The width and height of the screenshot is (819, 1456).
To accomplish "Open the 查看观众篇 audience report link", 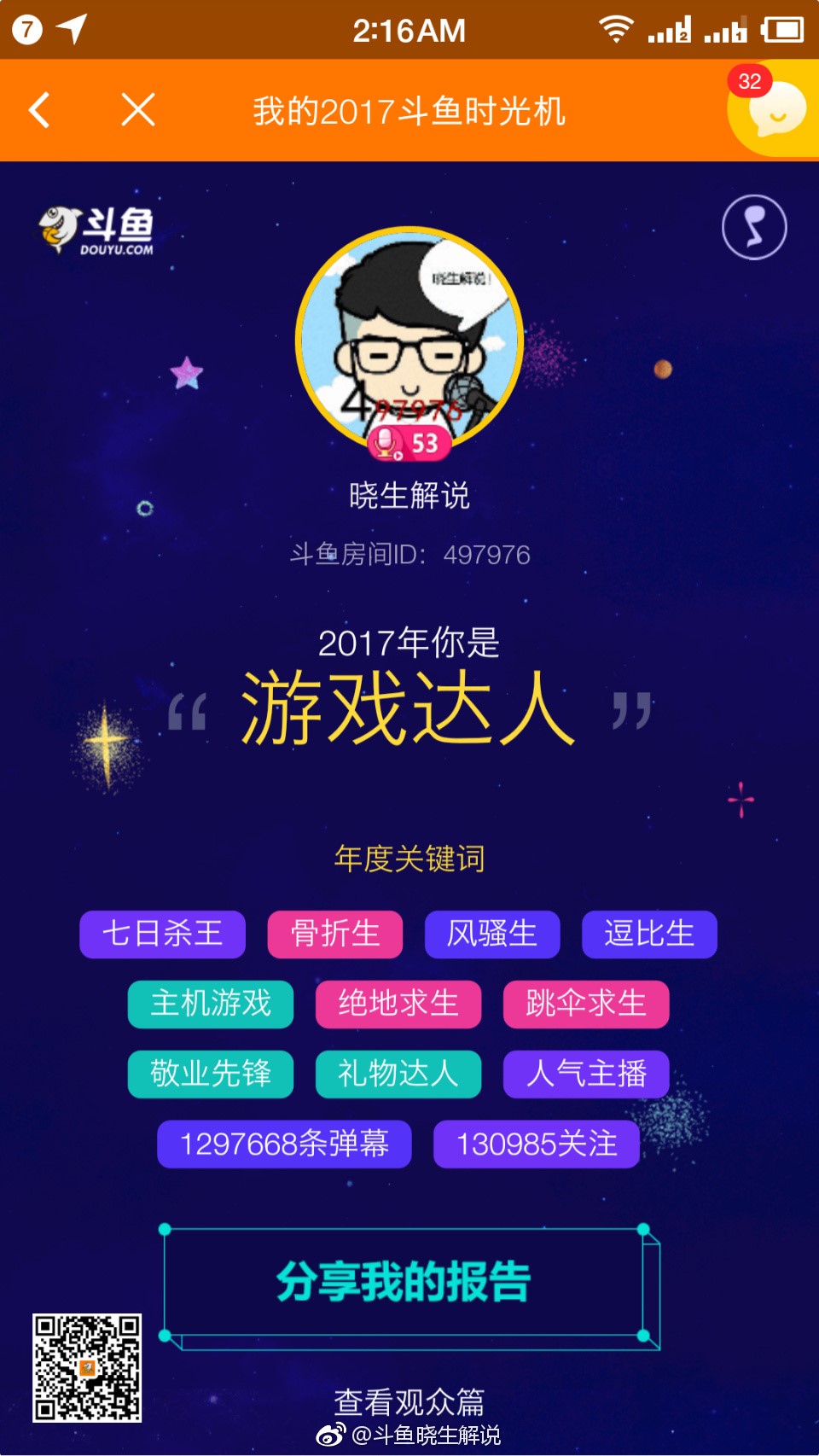I will 409,1401.
